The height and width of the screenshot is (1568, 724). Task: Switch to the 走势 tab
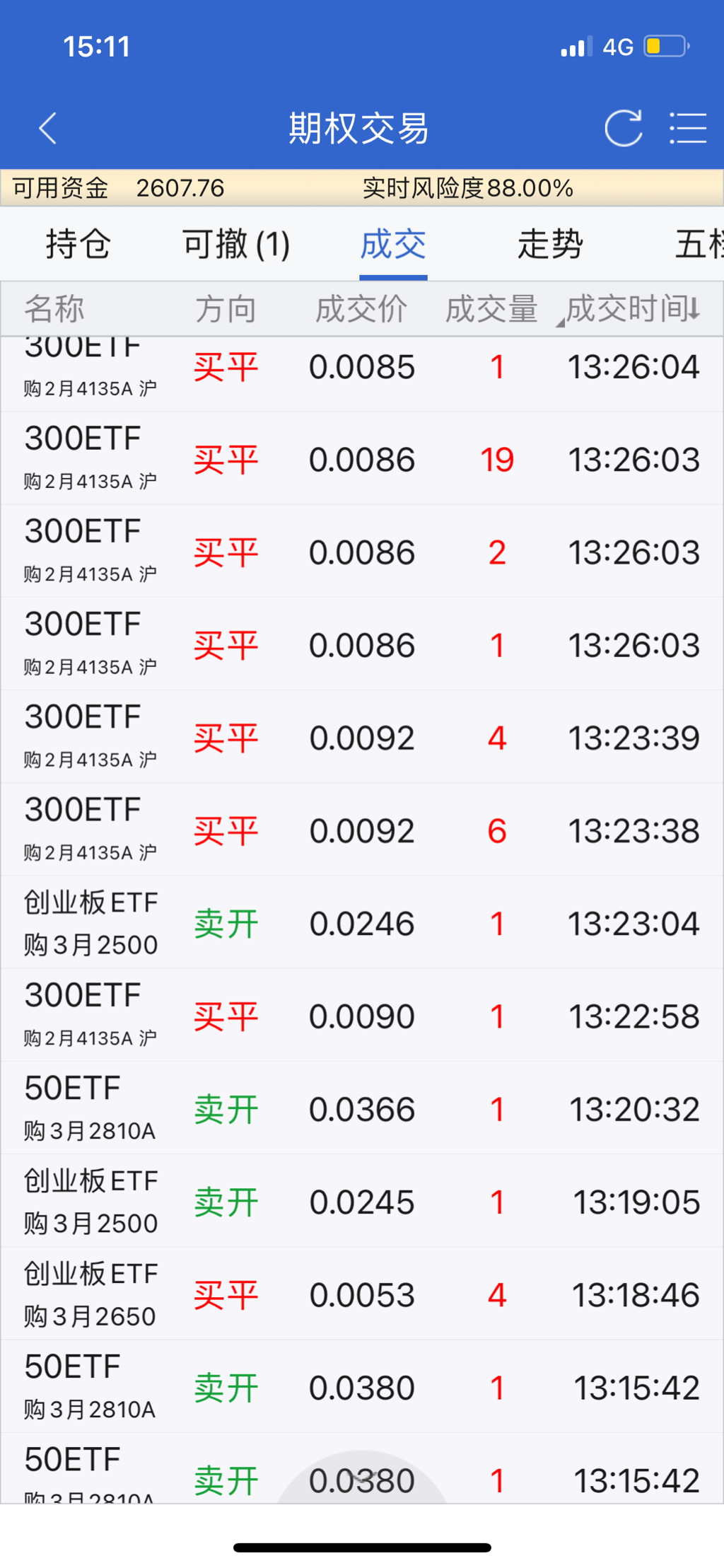tap(550, 245)
